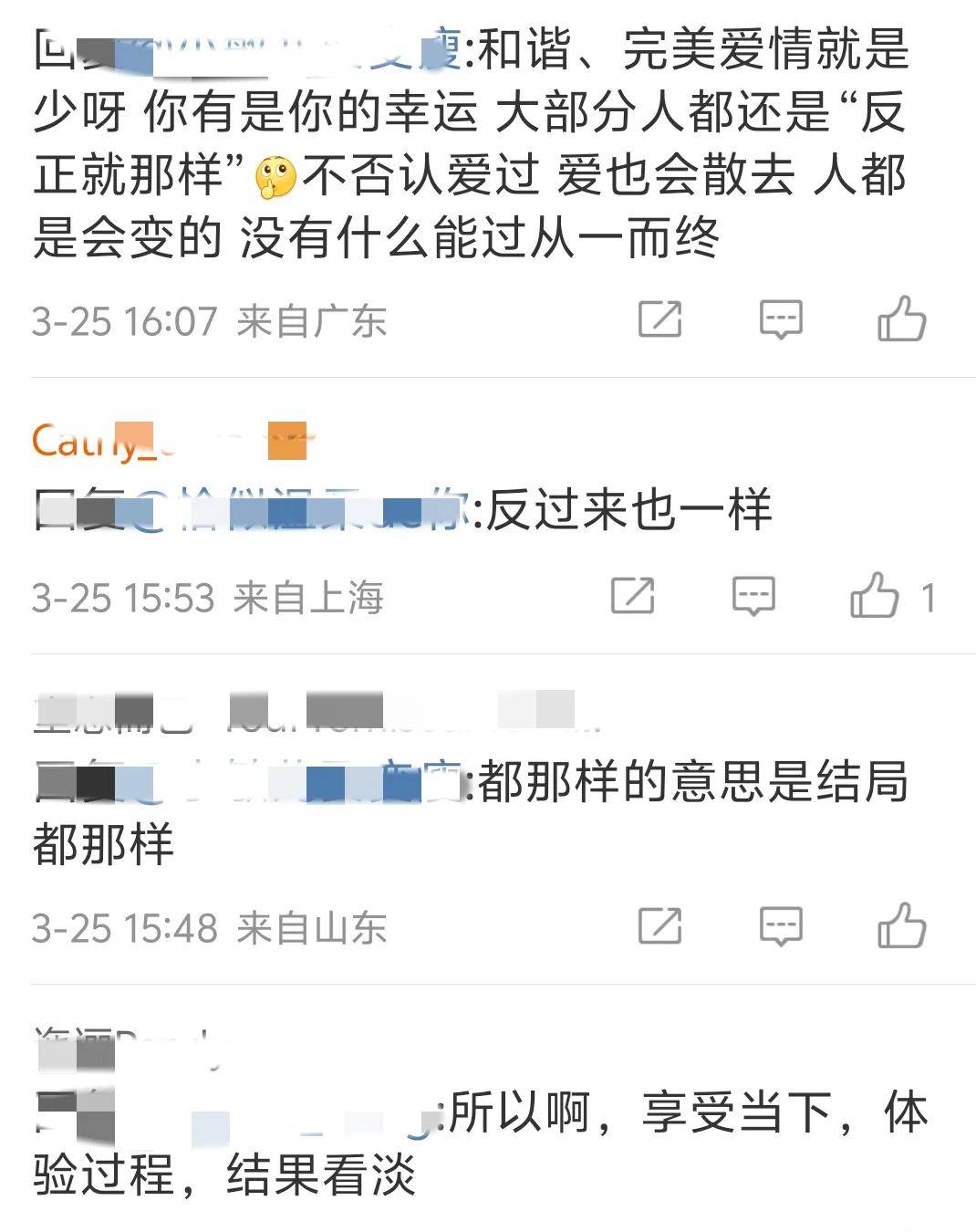
Task: Like the 3-25 16:07 comment from 广东
Action: tap(901, 319)
